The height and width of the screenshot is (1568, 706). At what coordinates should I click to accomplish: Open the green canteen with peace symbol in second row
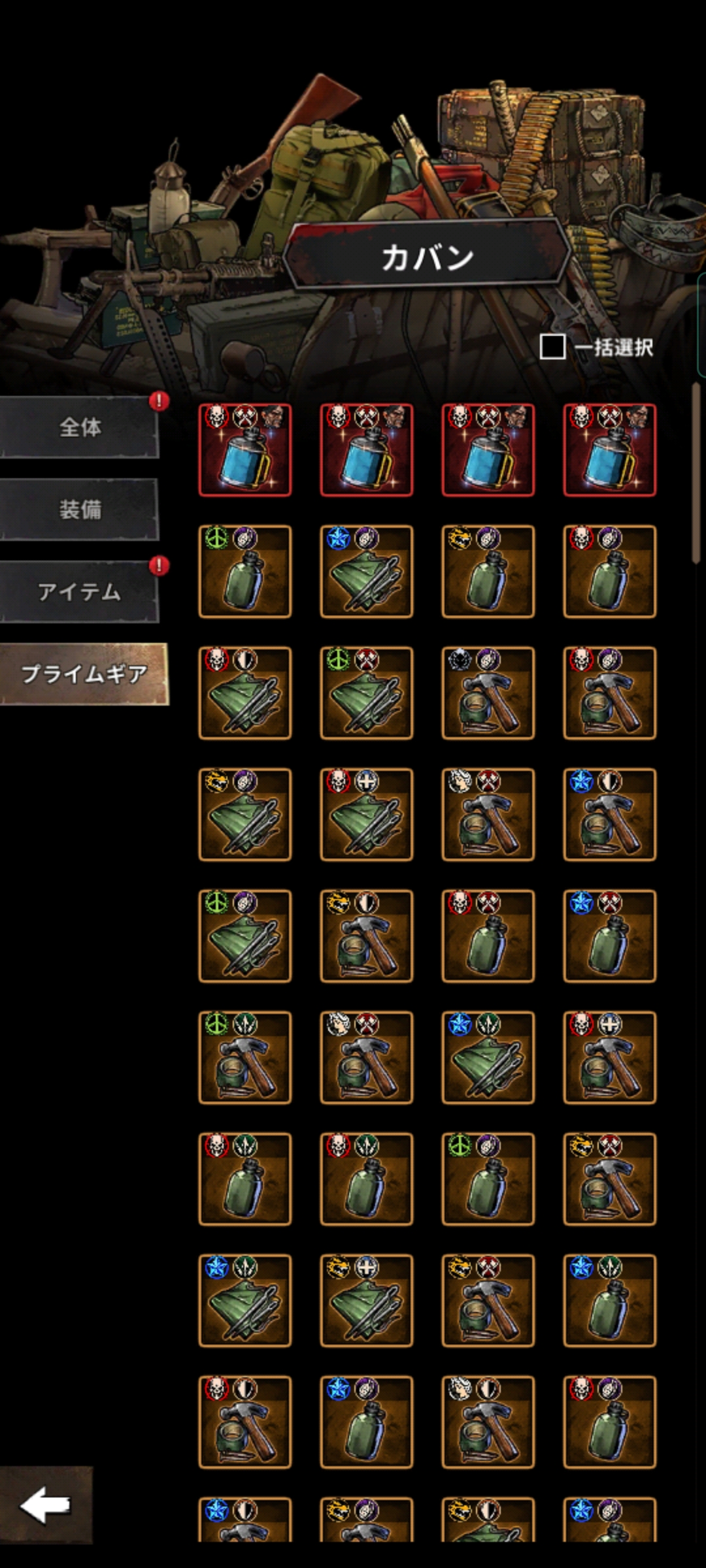(245, 572)
